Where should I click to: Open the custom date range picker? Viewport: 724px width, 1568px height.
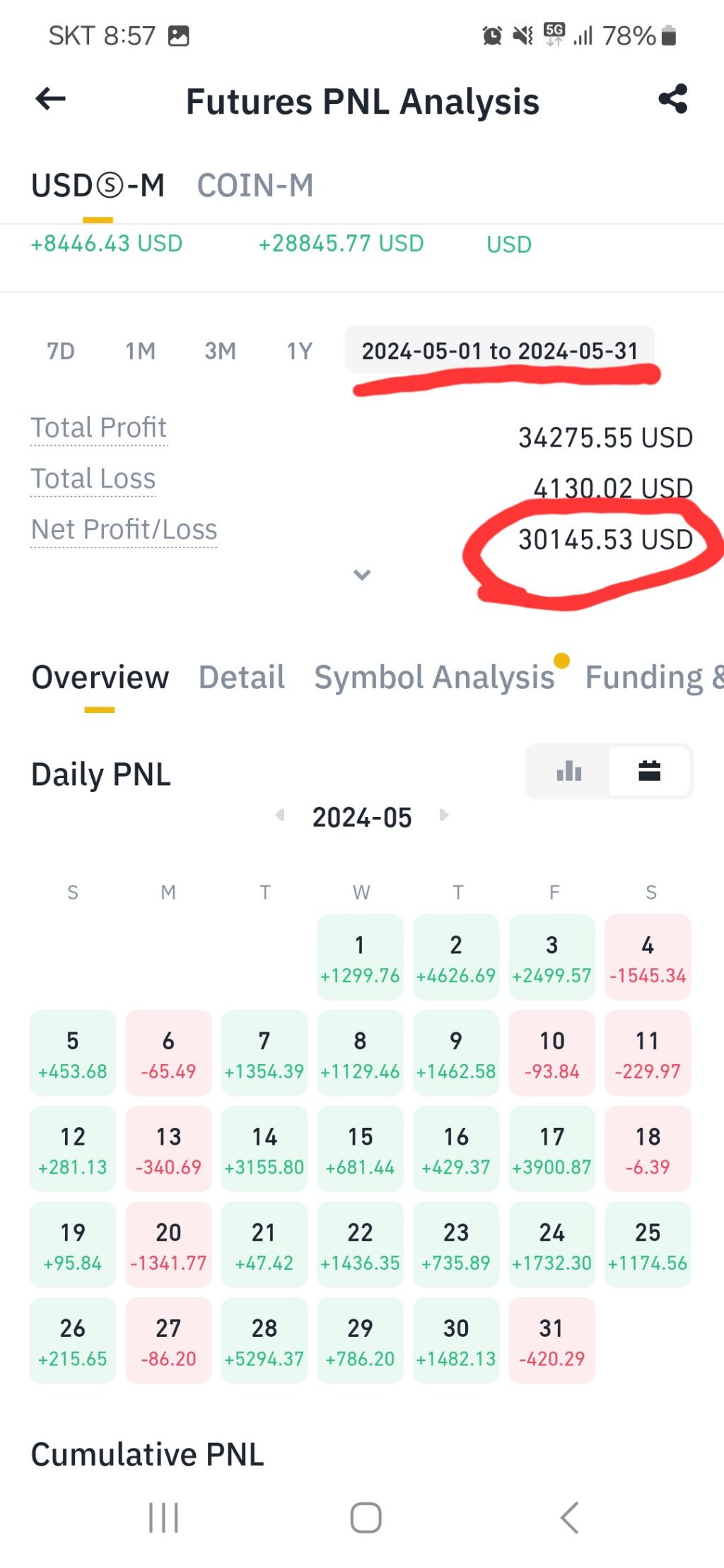499,351
